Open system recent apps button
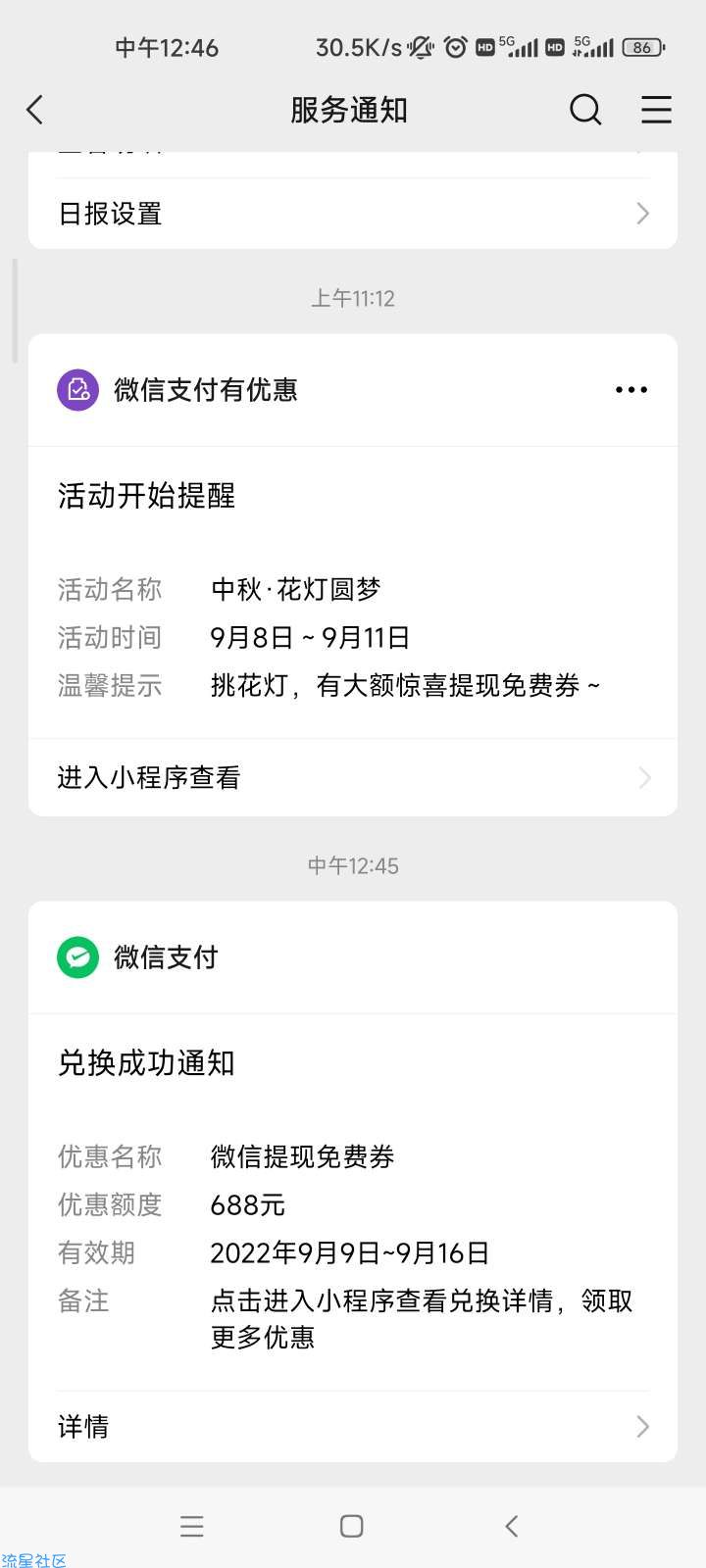Viewport: 706px width, 1568px height. click(192, 1526)
